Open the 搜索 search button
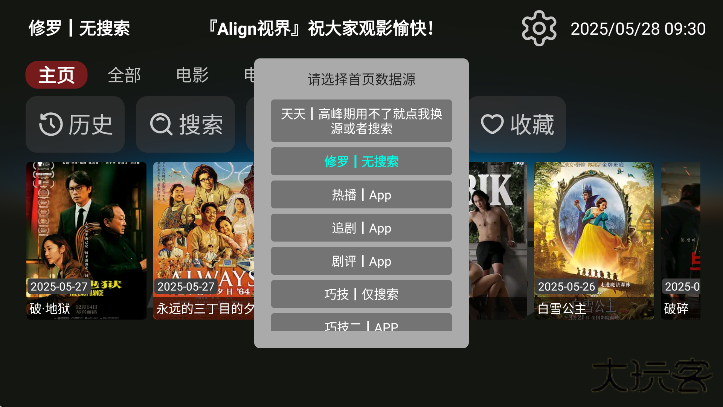Viewport: 723px width, 407px height. tap(186, 124)
